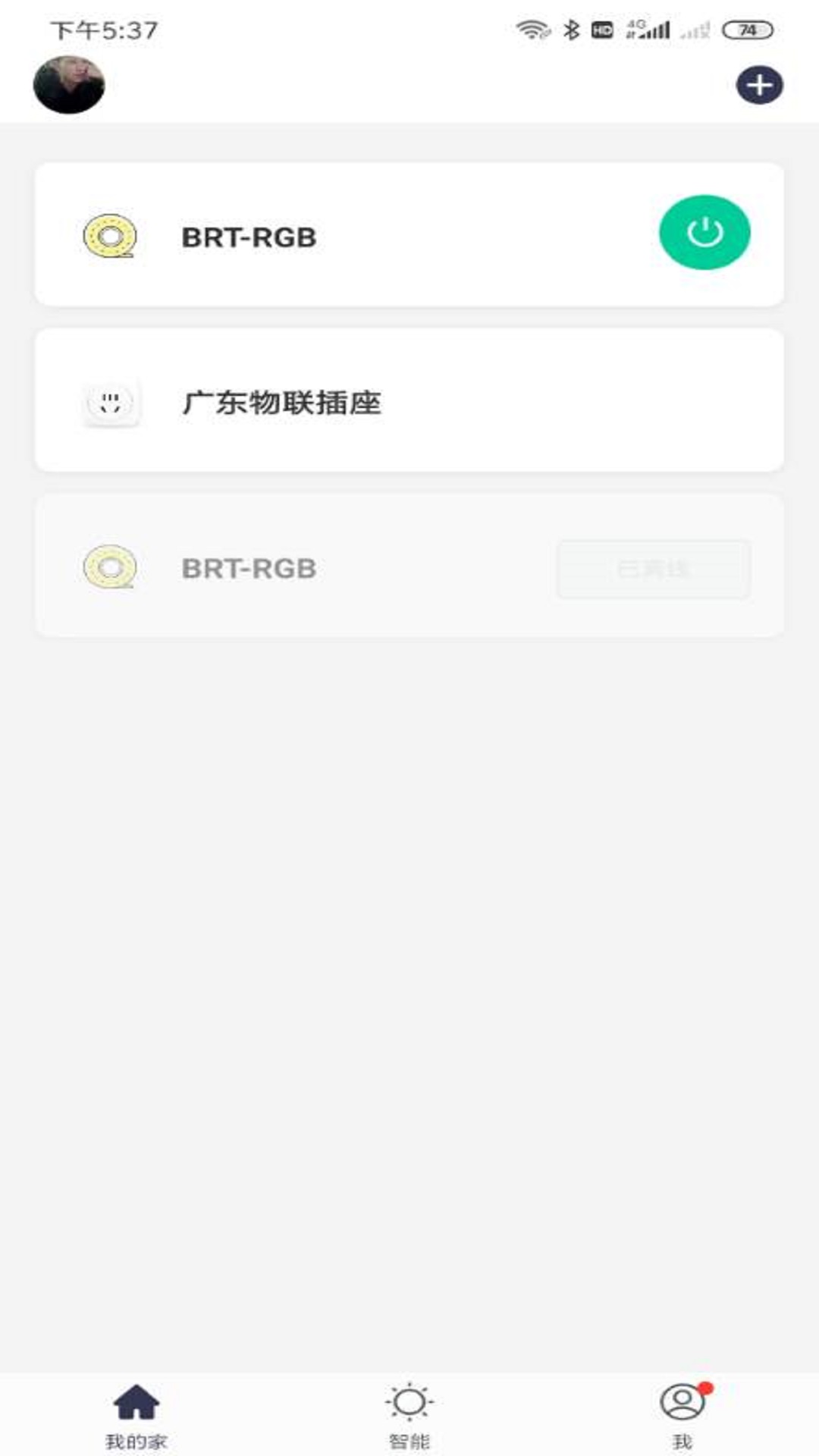Open the 广东物联插座 socket card

[x=409, y=400]
